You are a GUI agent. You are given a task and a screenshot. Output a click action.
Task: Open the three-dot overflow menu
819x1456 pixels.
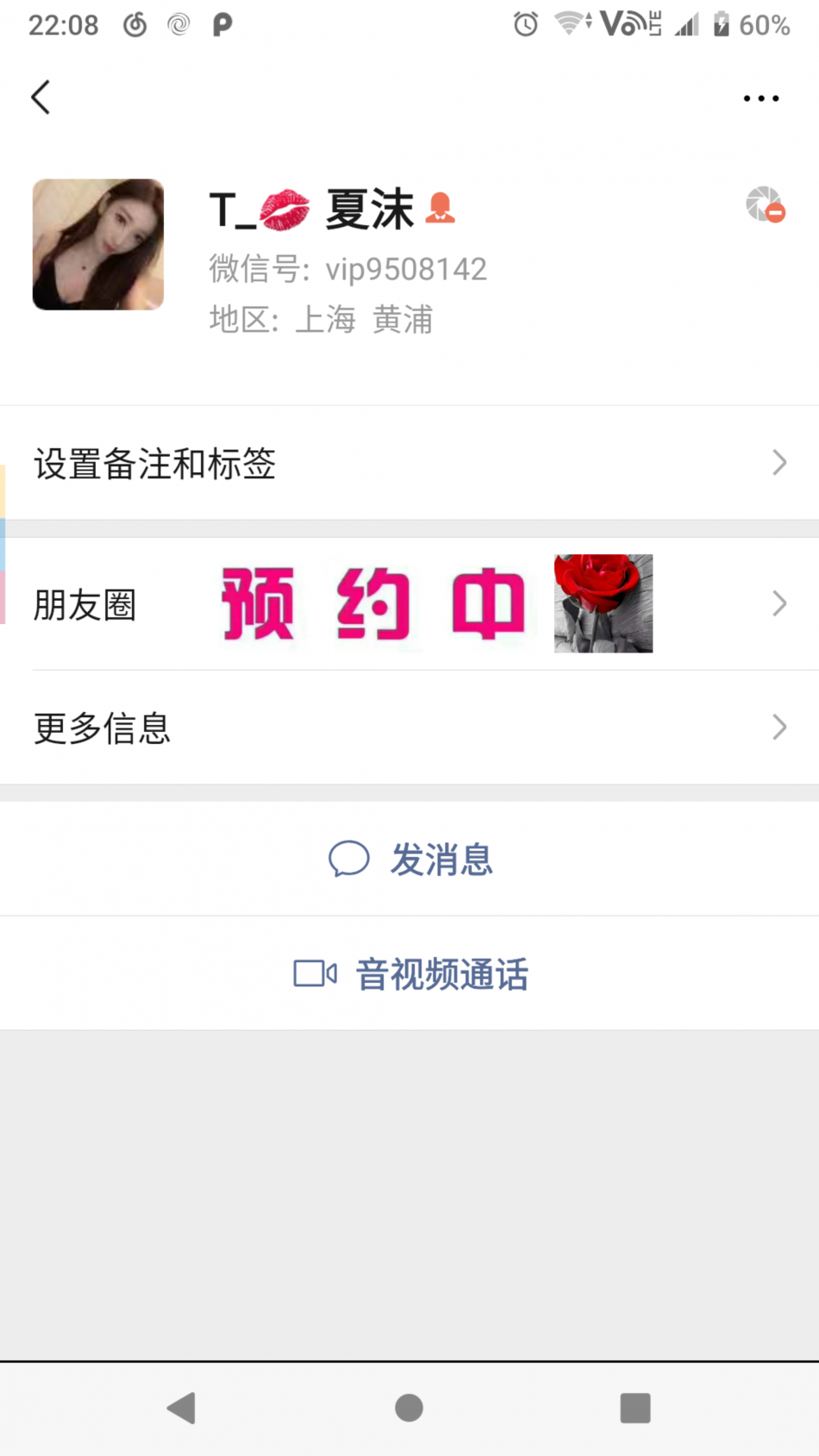click(760, 98)
